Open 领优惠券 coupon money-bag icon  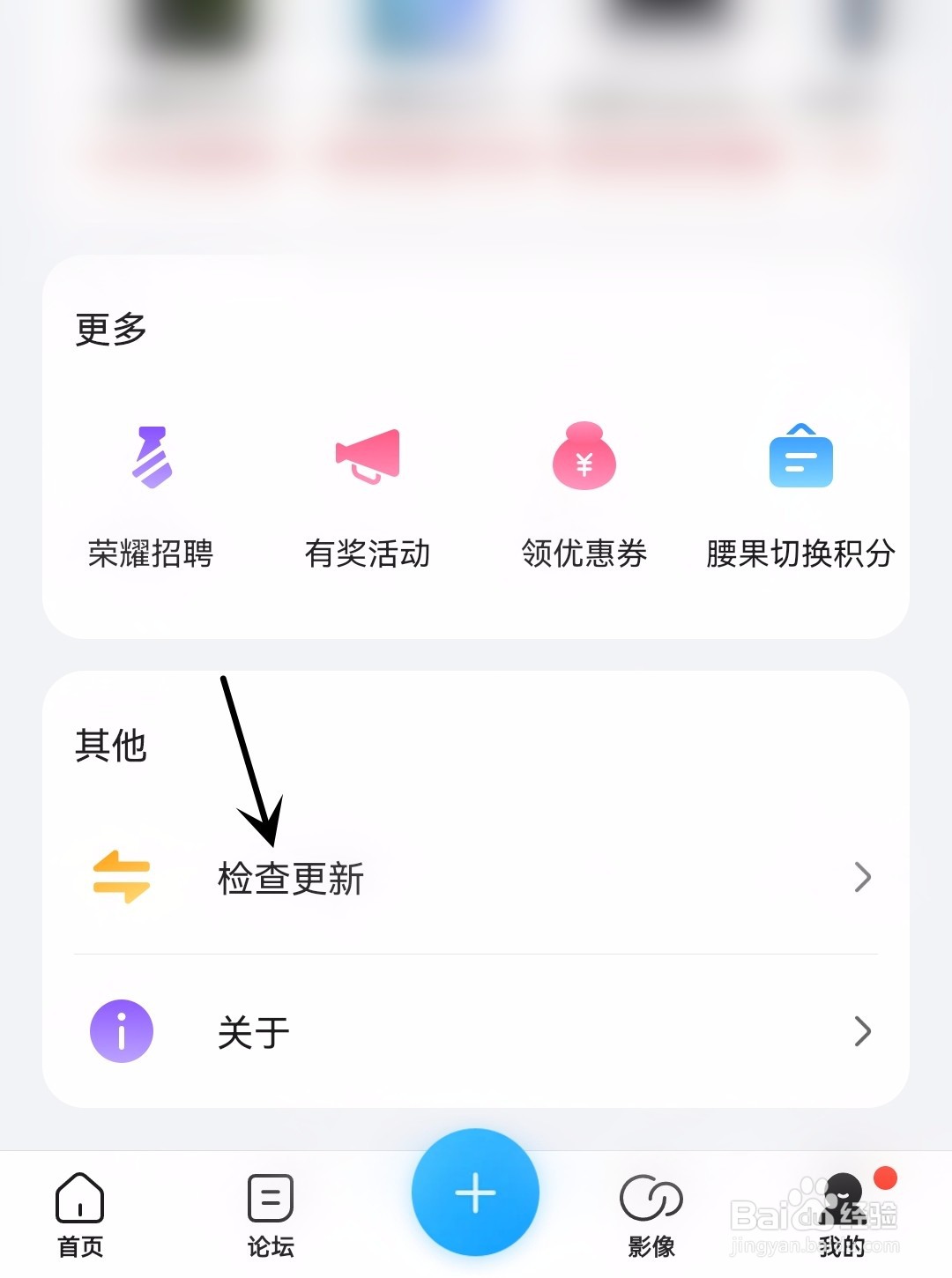584,458
